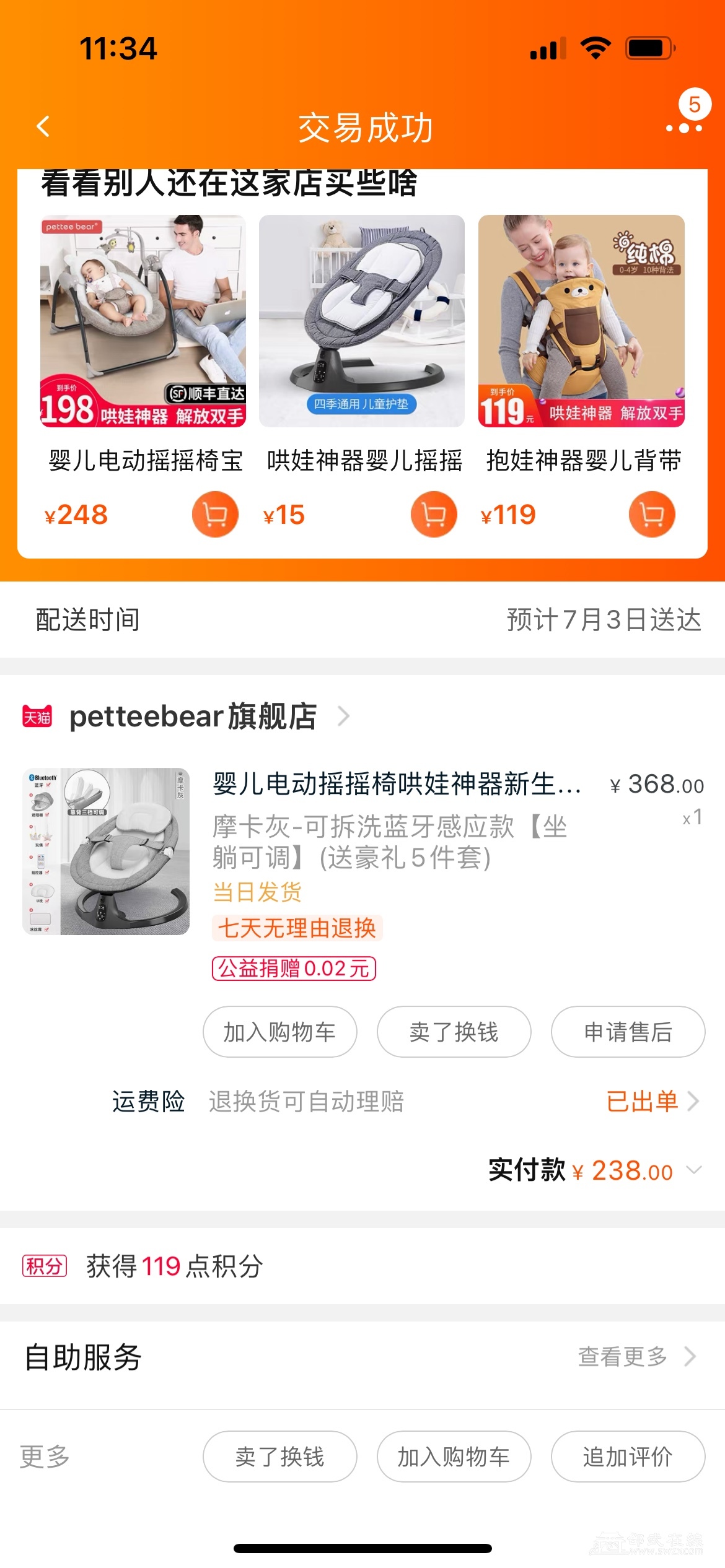Add a follow-up review via 追加评价

pos(628,1457)
